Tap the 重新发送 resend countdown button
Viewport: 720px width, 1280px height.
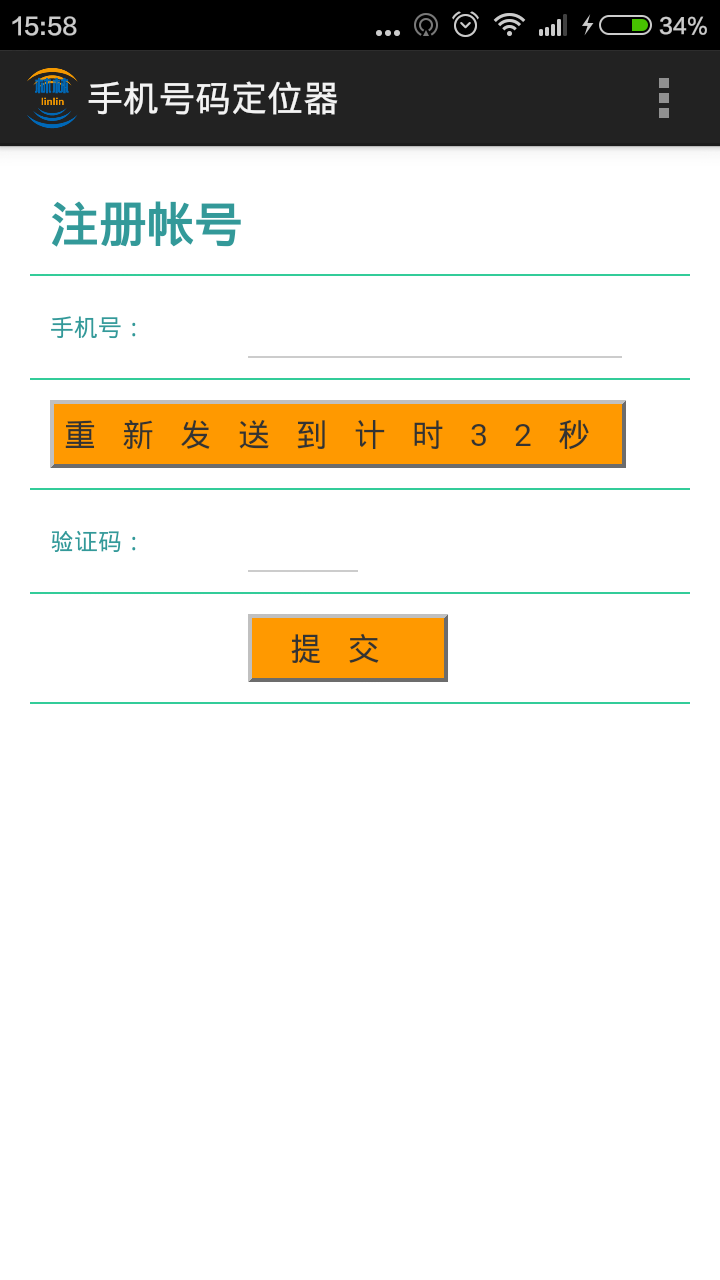[x=338, y=434]
